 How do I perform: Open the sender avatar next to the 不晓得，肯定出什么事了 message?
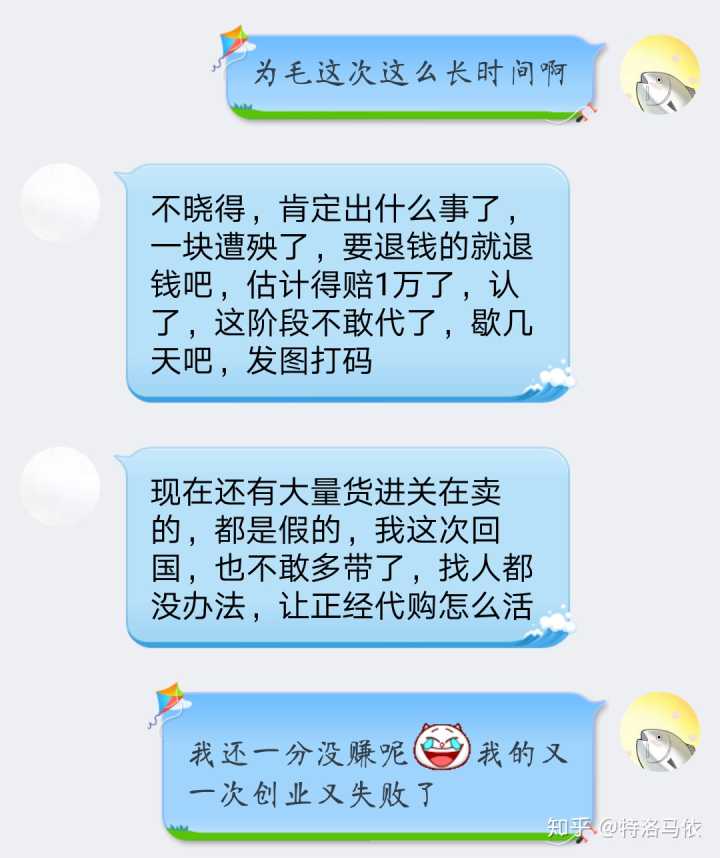[60, 204]
